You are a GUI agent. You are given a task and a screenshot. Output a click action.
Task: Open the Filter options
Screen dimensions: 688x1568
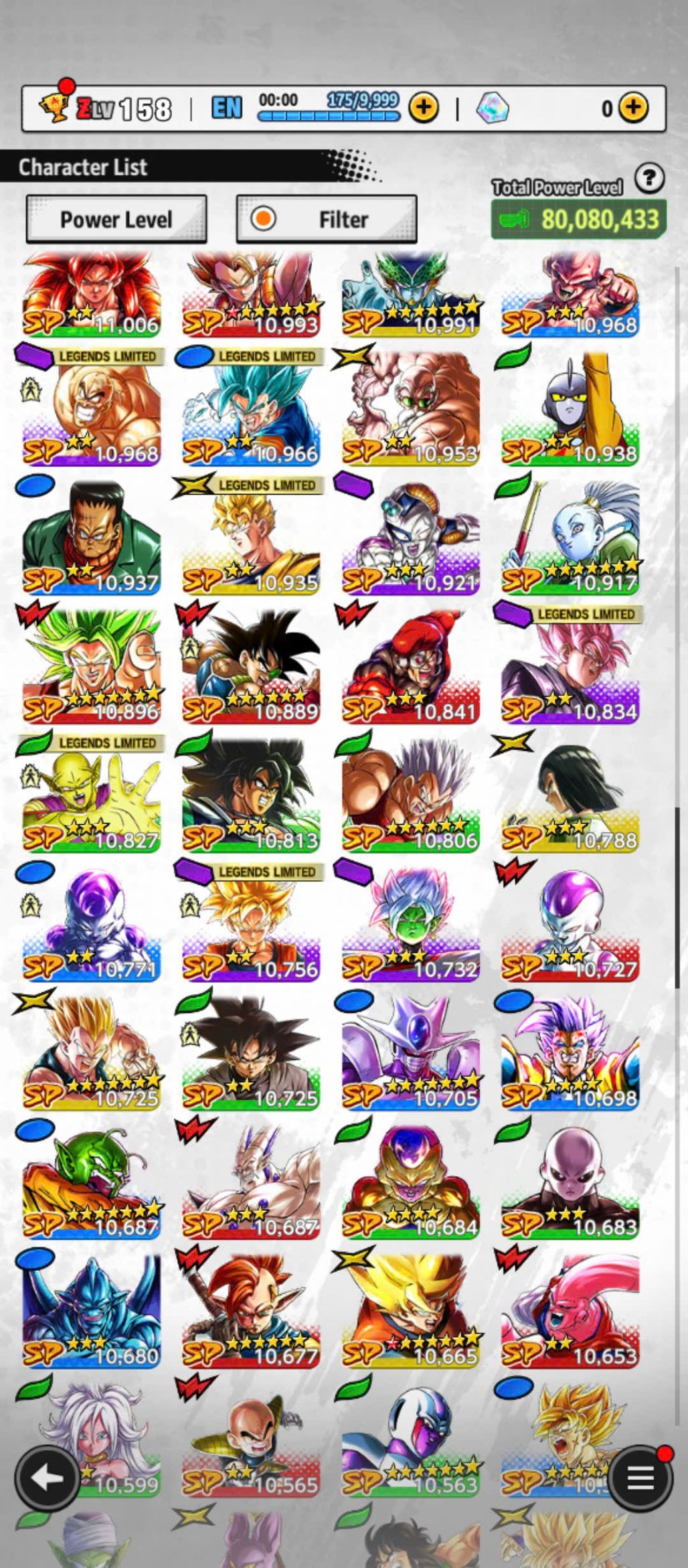coord(327,220)
